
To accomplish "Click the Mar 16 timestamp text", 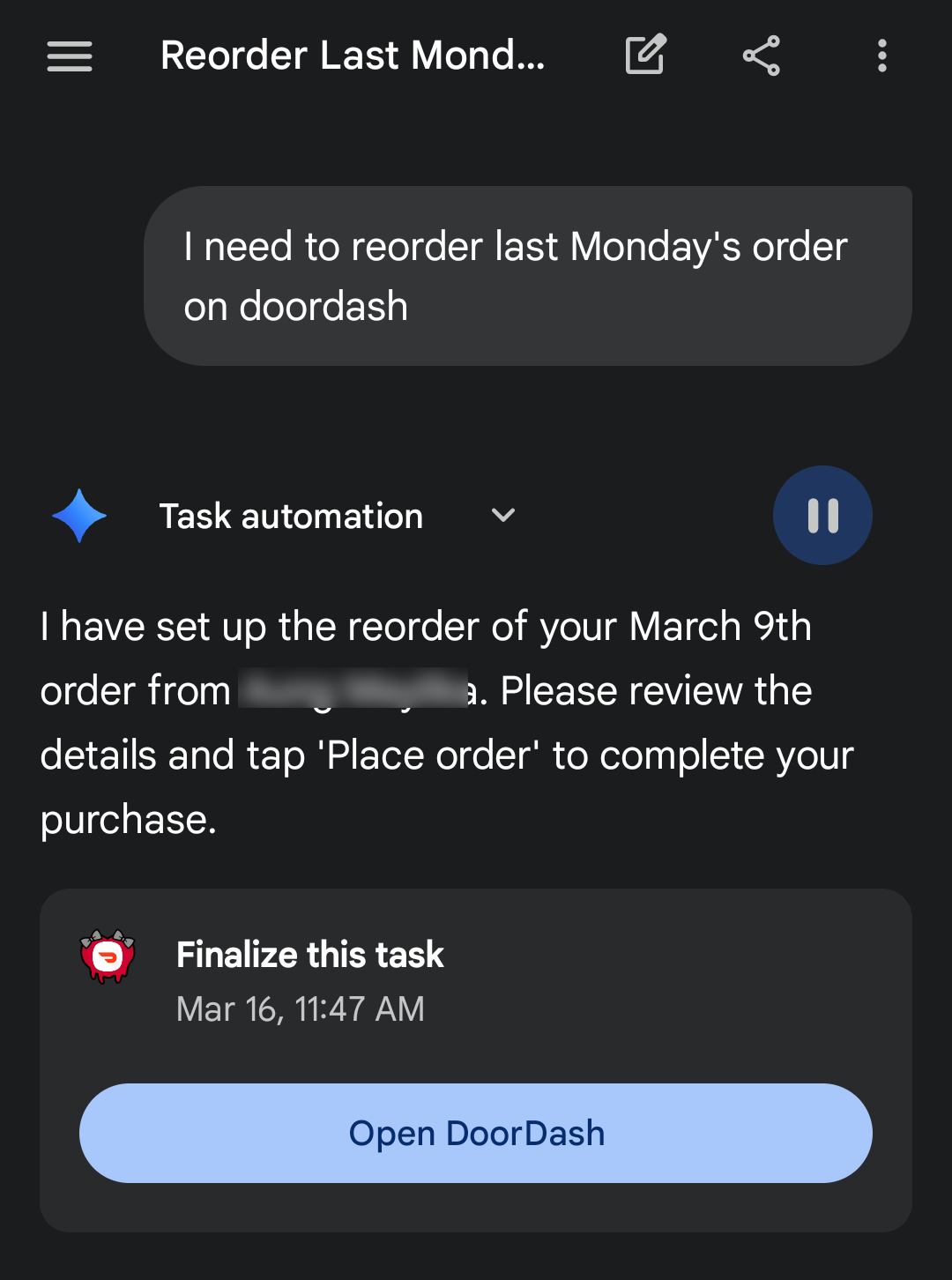I will [301, 1009].
